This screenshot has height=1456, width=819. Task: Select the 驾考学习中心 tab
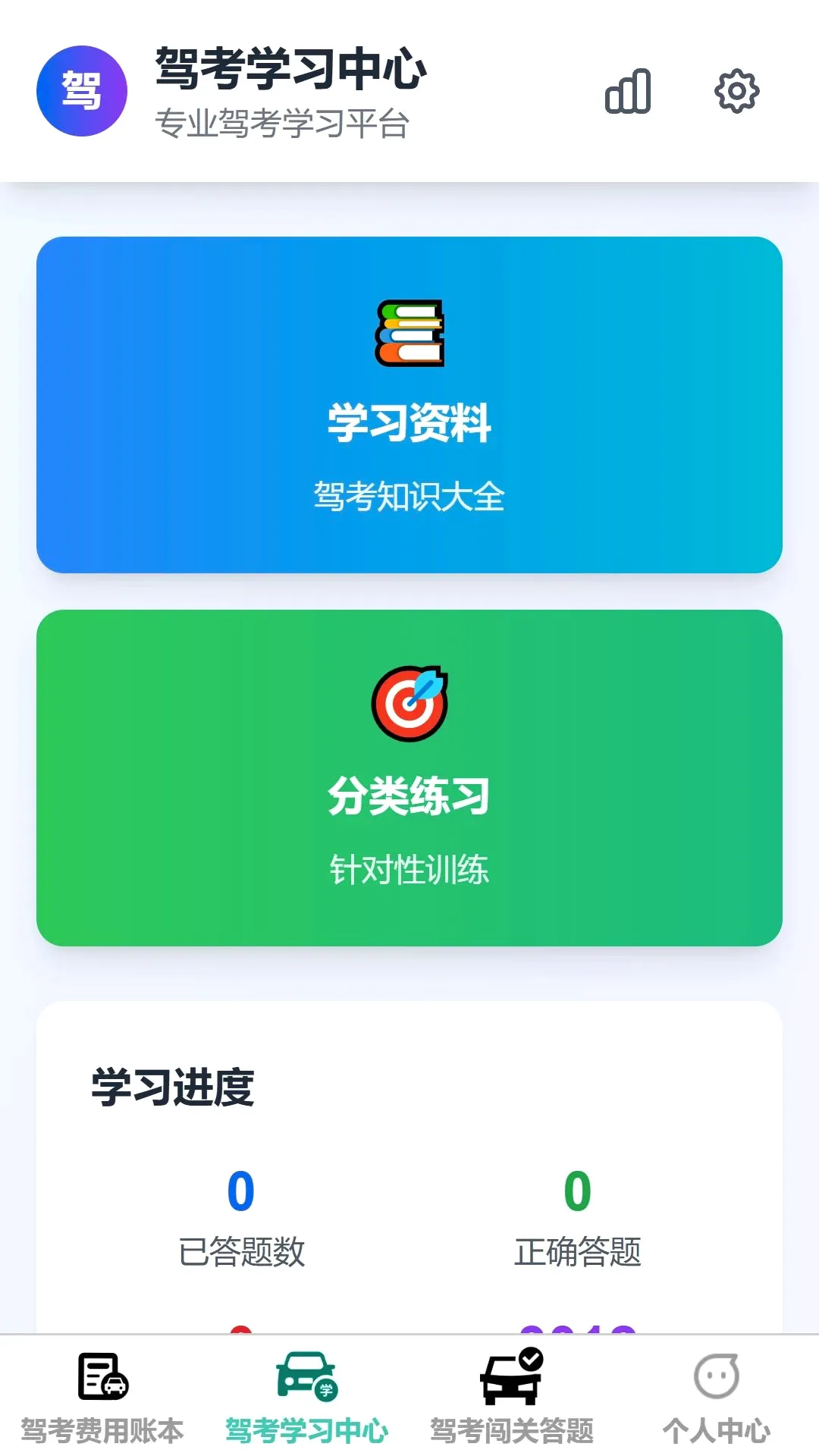point(307,1397)
